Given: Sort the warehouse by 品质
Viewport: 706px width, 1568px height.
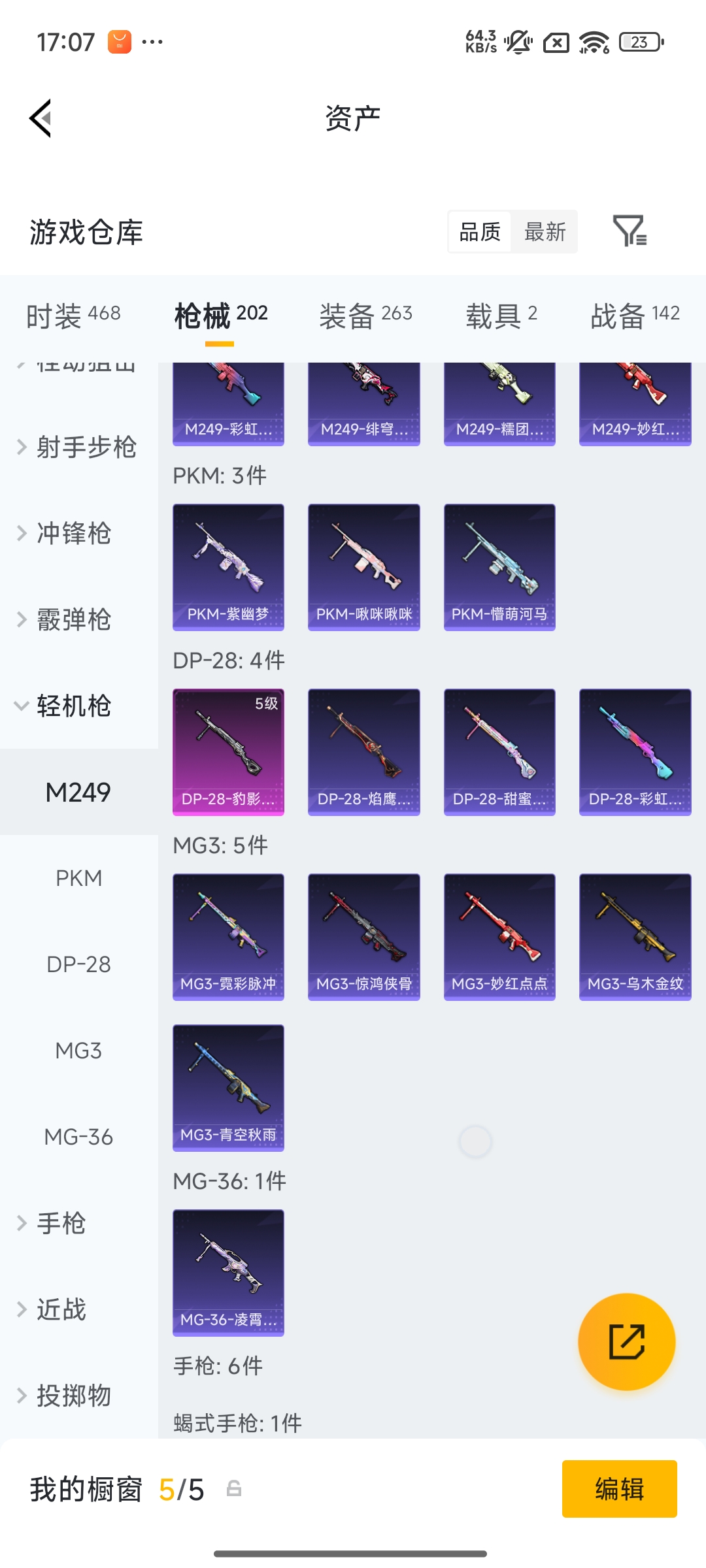Looking at the screenshot, I should coord(480,232).
